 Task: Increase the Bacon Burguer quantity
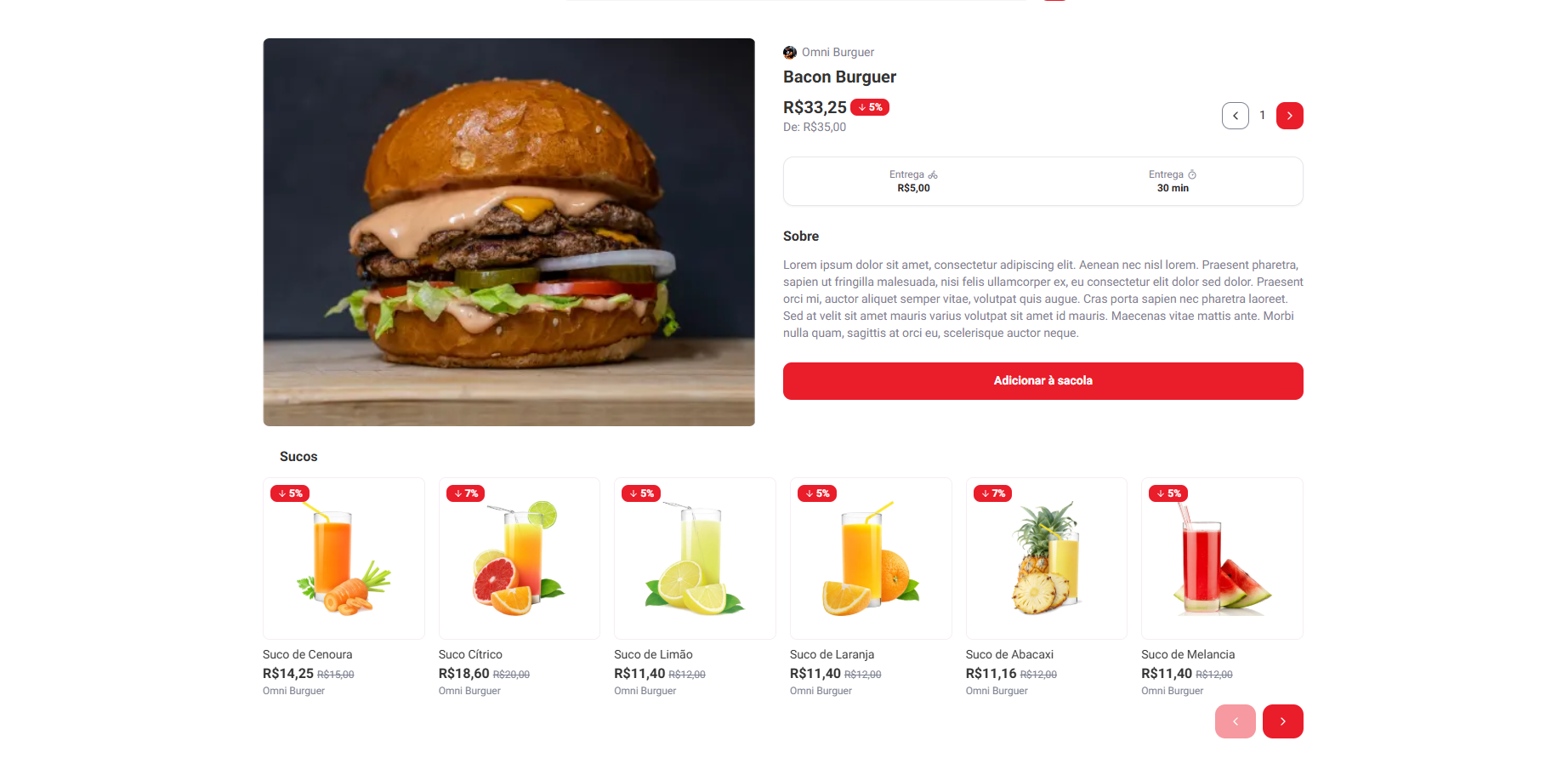coord(1289,116)
